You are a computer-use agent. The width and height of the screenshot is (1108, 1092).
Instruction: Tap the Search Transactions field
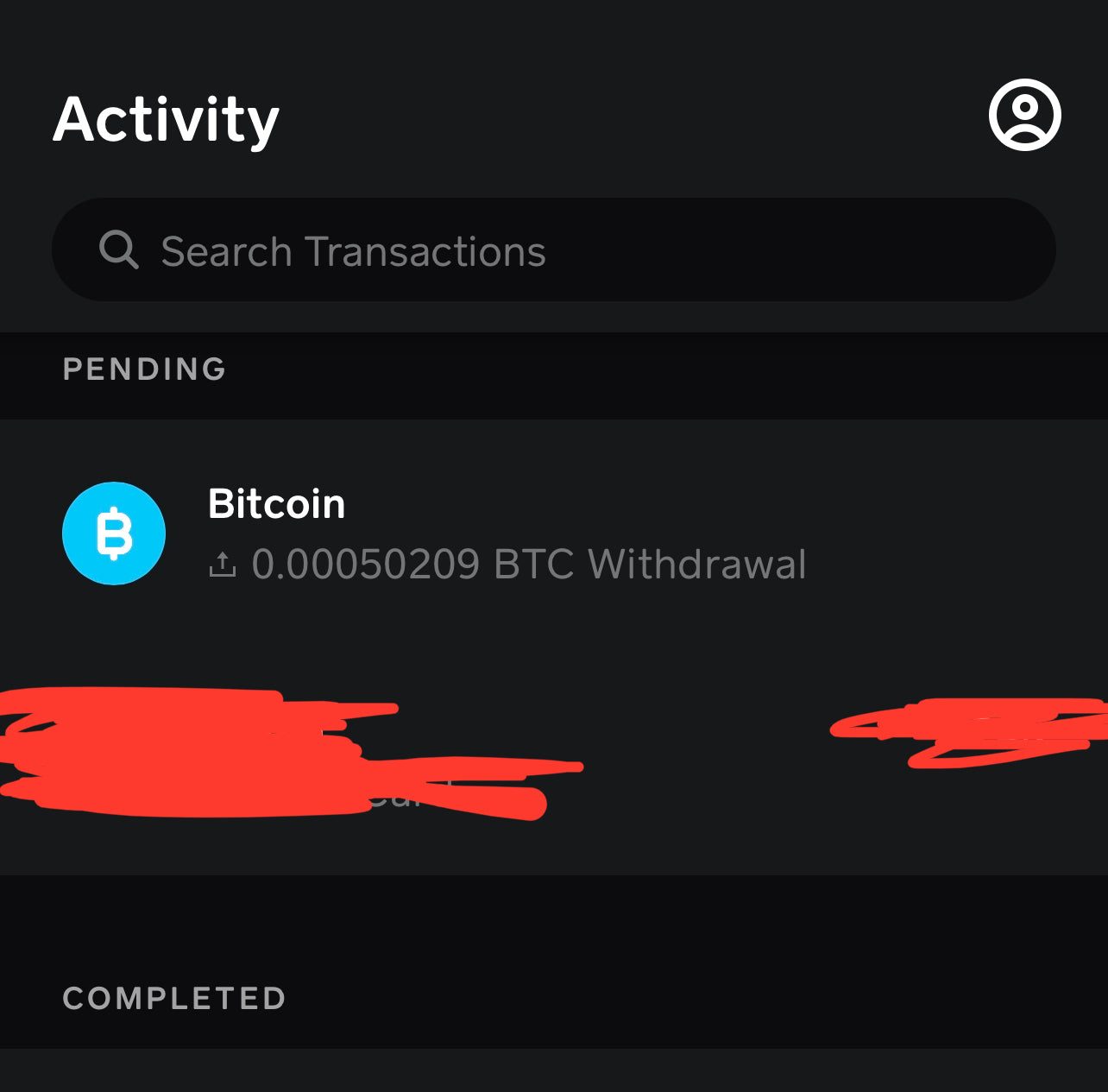point(552,251)
